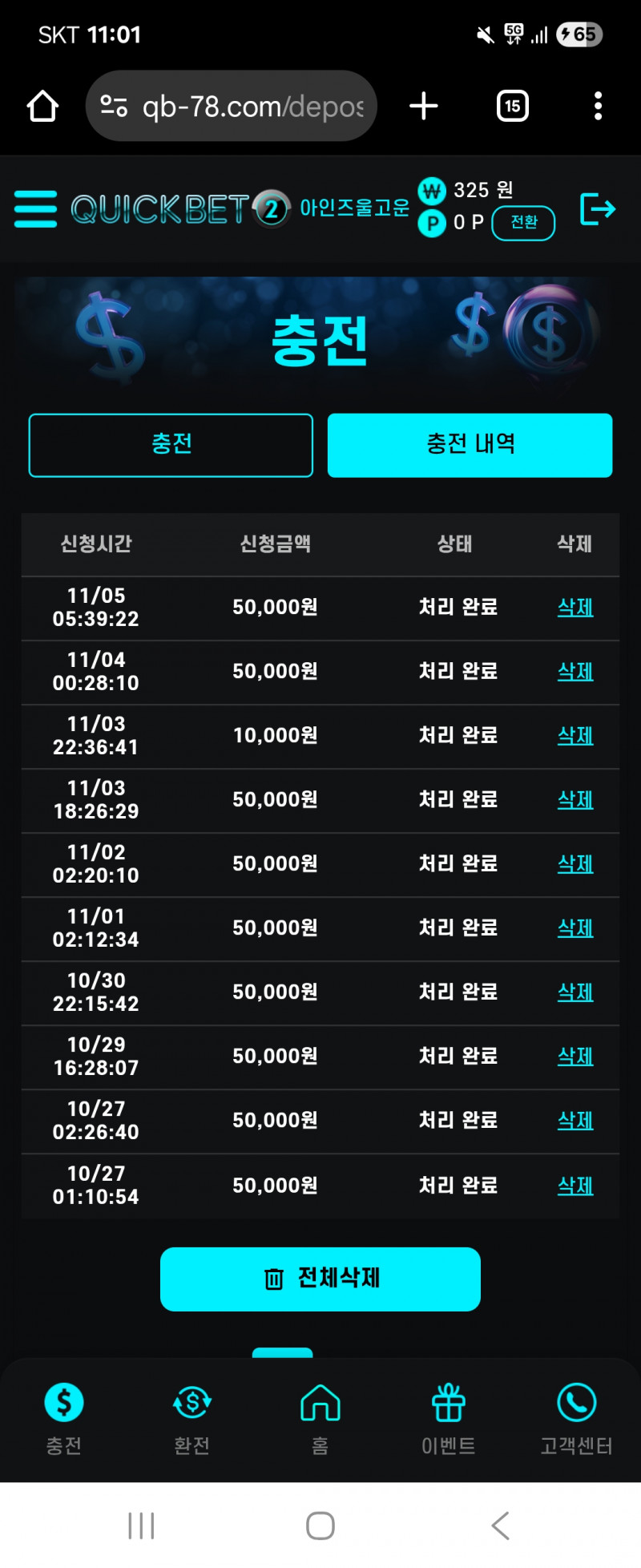Viewport: 641px width, 1568px height.
Task: Click the 전환 conversion button
Action: [x=523, y=224]
